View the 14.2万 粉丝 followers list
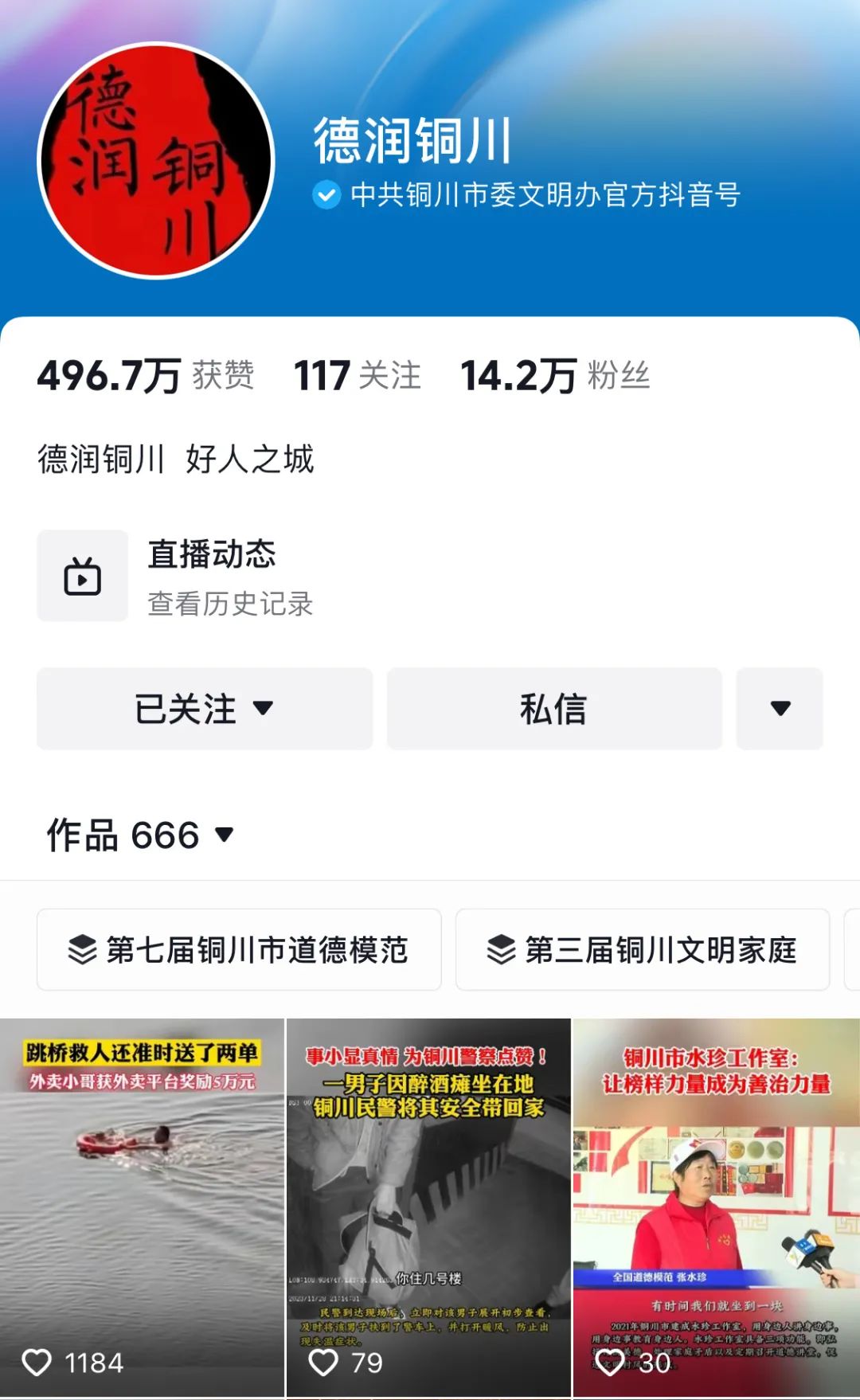The height and width of the screenshot is (1400, 860). [x=555, y=376]
